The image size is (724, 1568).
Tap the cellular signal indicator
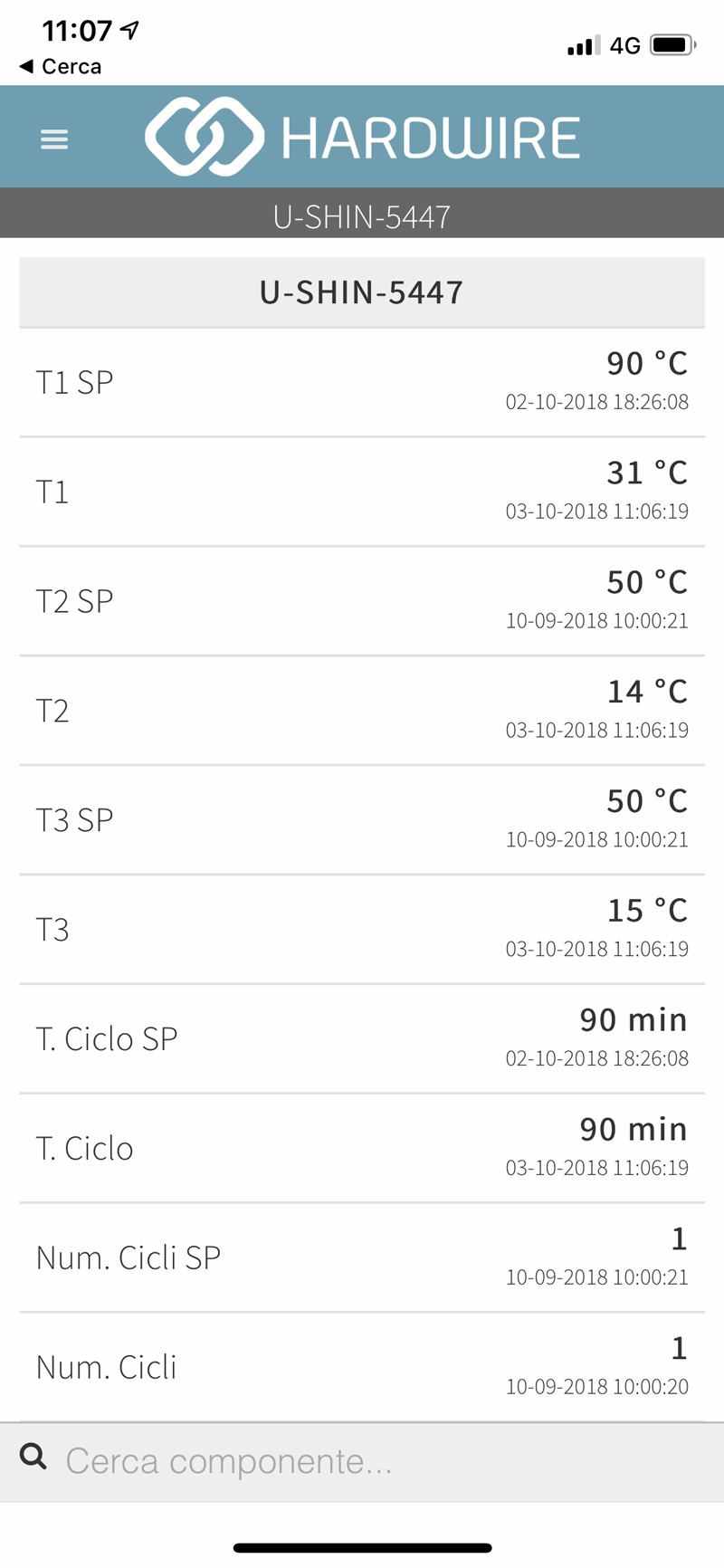click(x=581, y=44)
